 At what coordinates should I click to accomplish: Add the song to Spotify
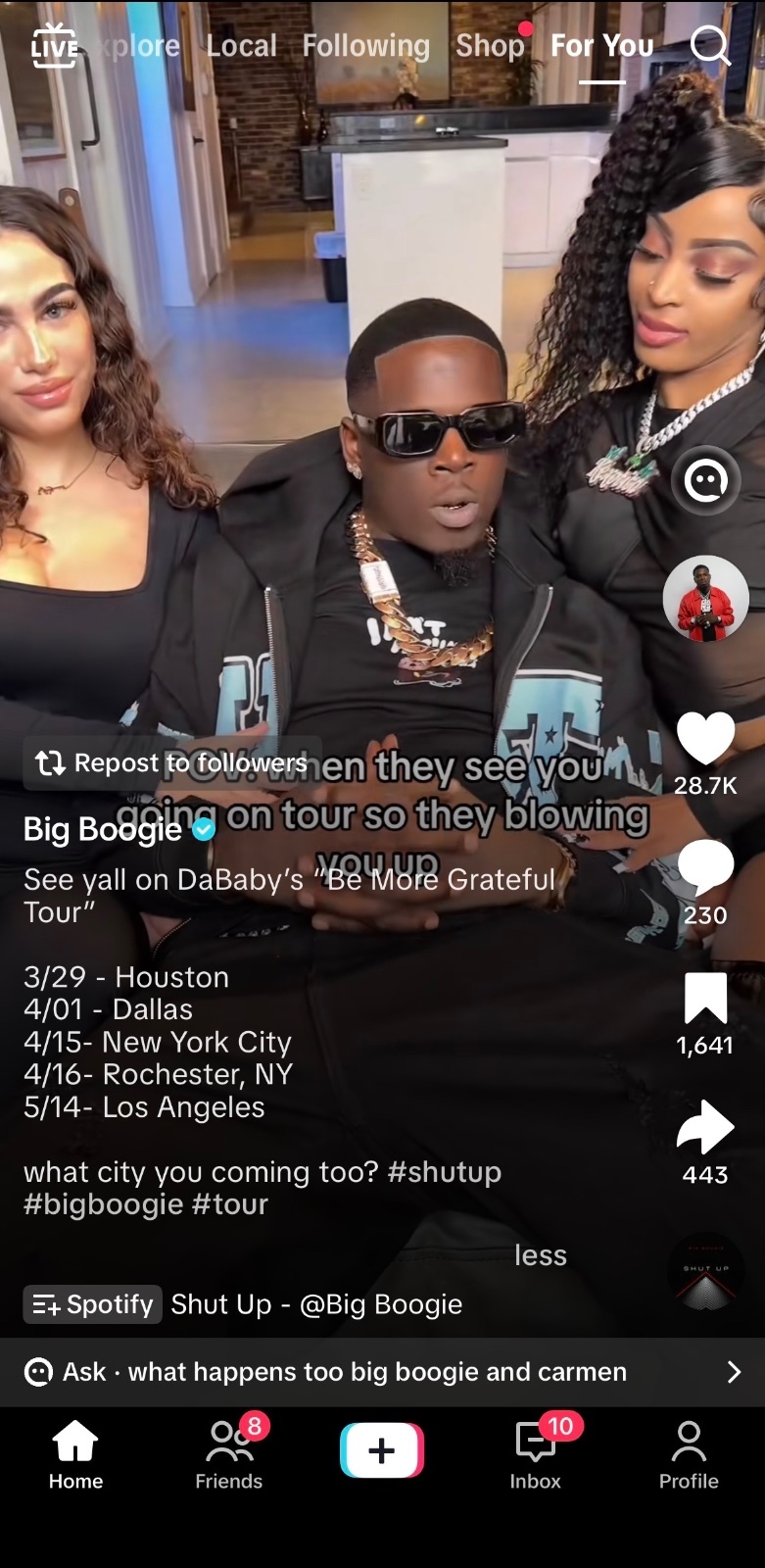point(93,1304)
